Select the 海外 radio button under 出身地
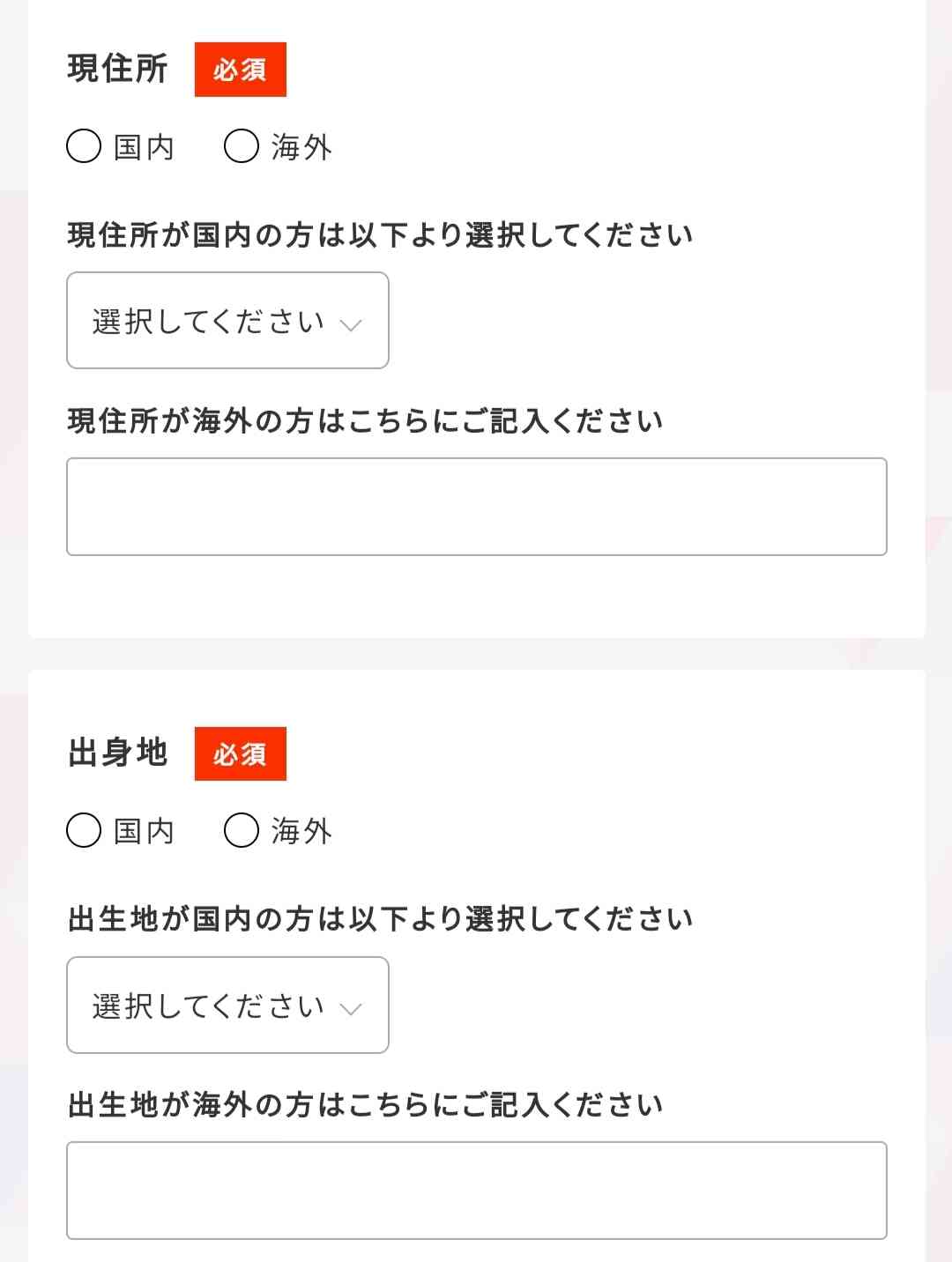The height and width of the screenshot is (1262, 952). click(241, 829)
